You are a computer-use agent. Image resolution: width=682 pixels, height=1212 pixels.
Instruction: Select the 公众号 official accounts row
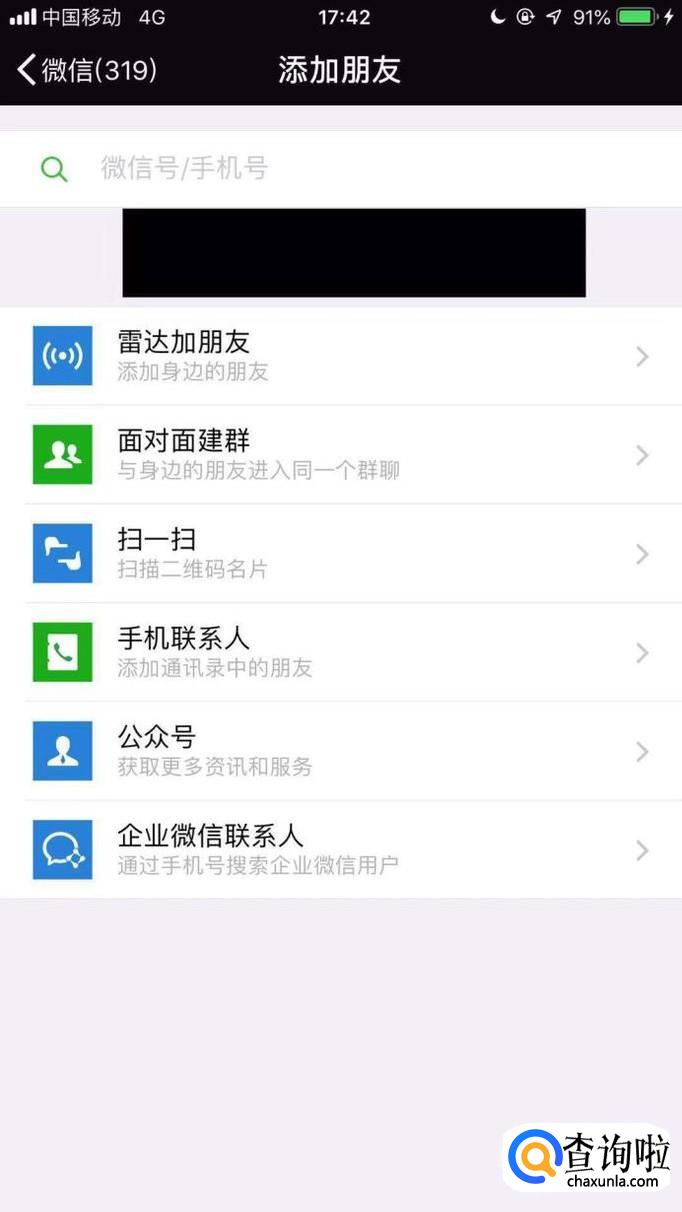[340, 751]
